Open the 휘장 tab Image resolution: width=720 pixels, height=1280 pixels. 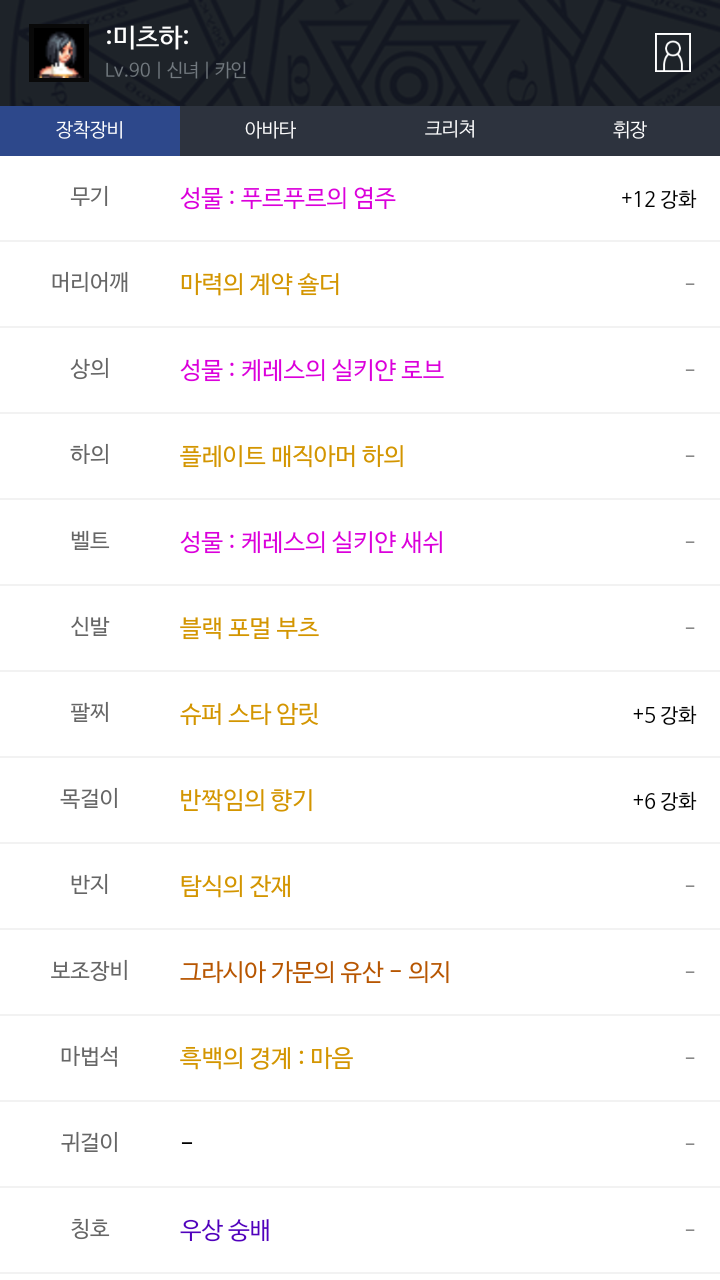coord(630,130)
